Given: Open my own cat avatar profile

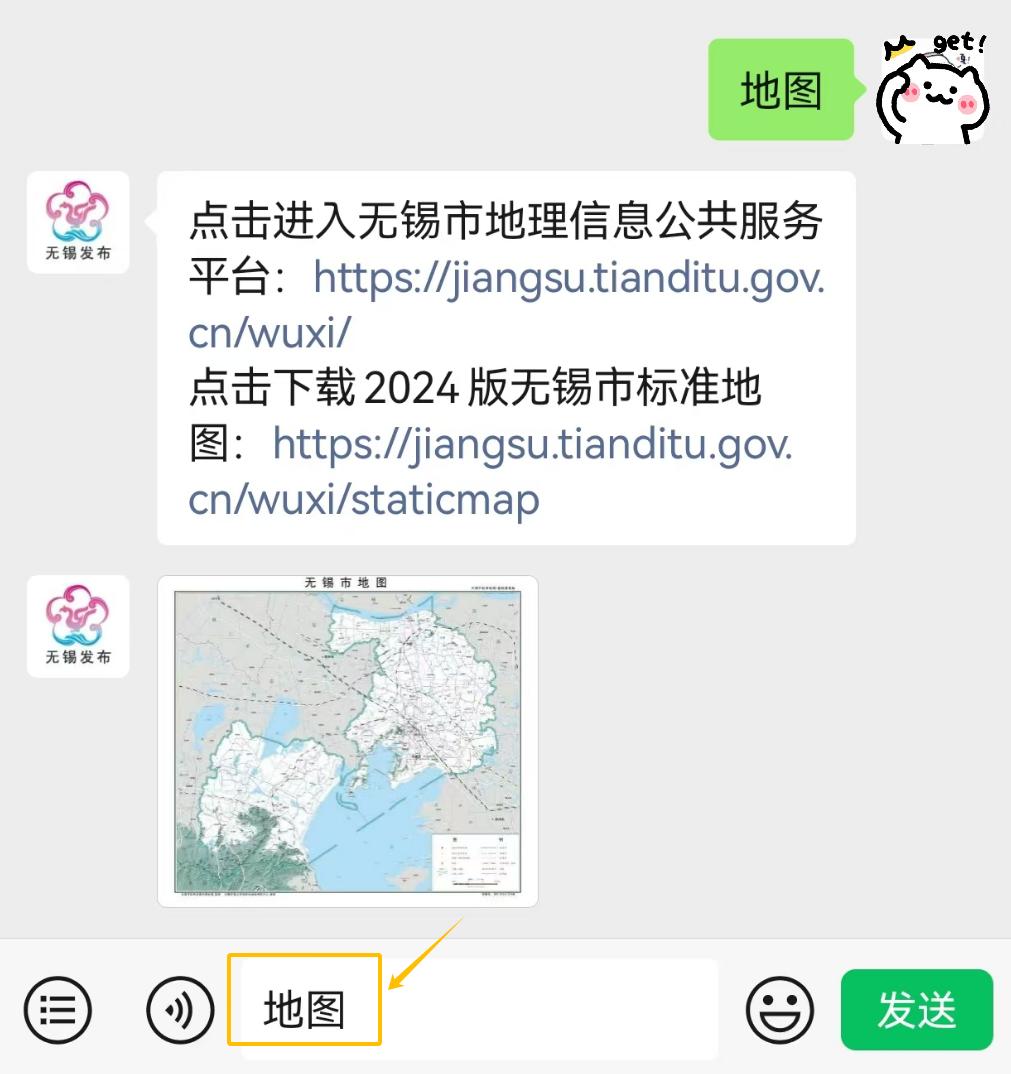Looking at the screenshot, I should [933, 88].
